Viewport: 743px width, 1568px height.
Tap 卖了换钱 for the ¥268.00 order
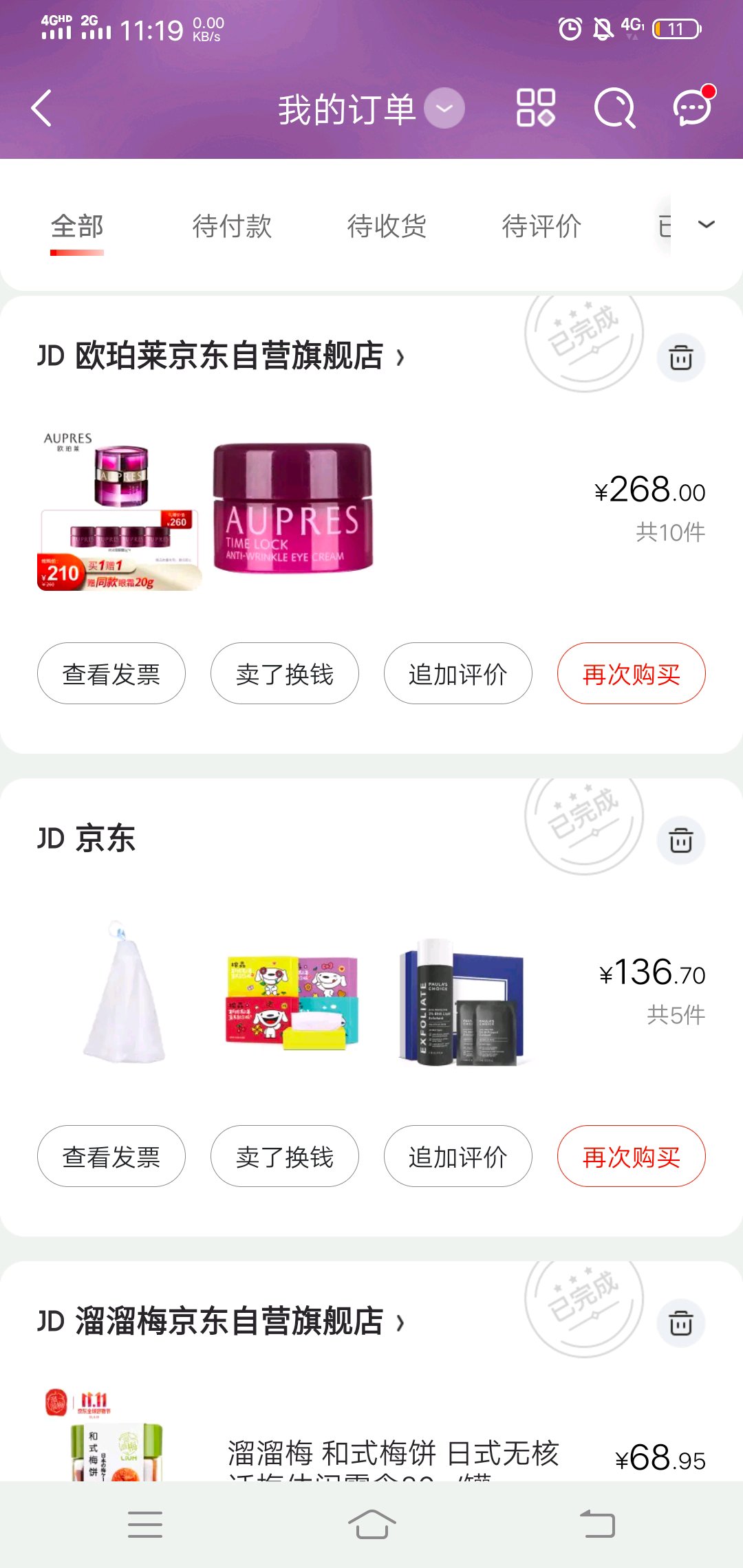[285, 674]
